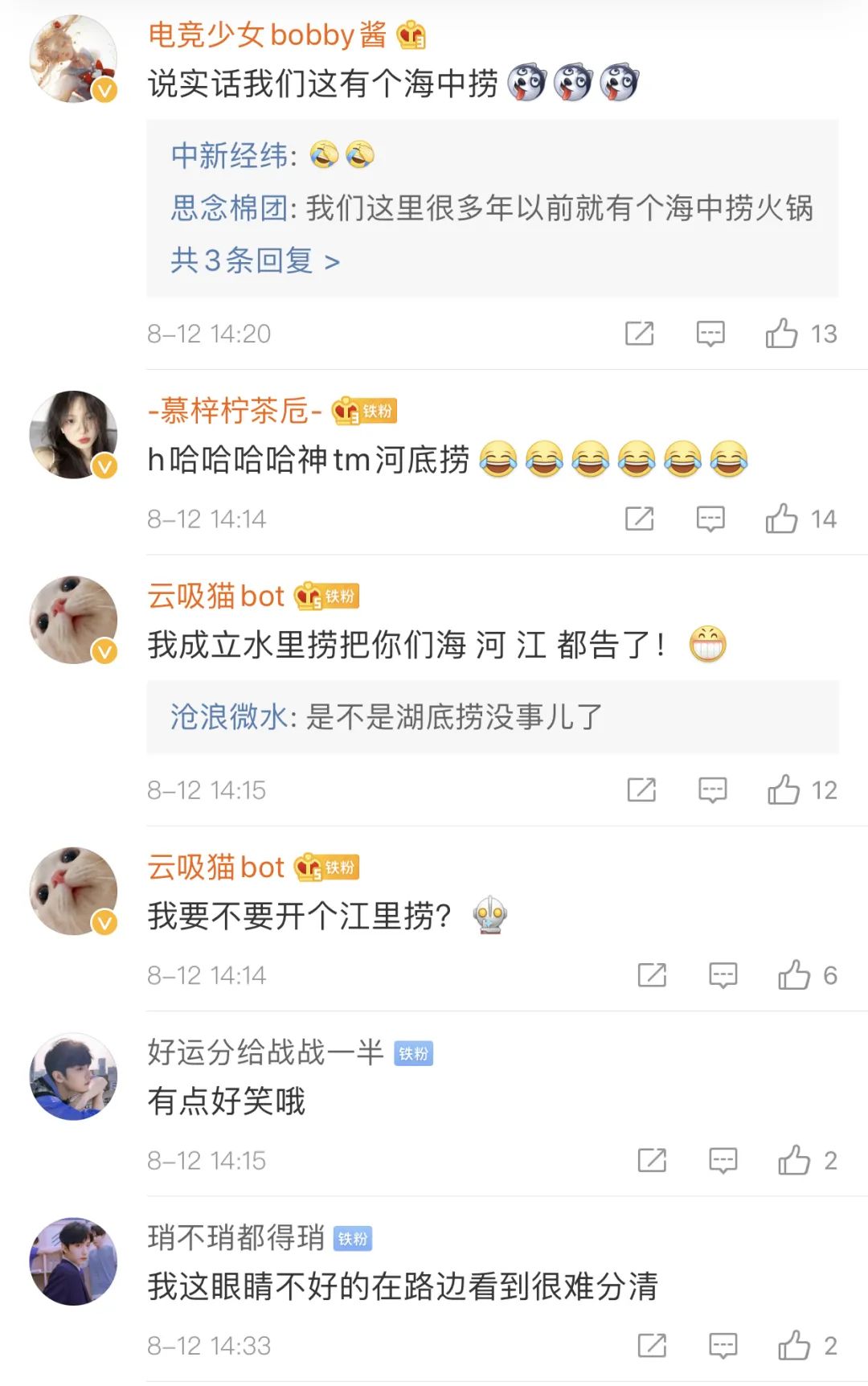
Task: Reply to -慕梓柠茶卮-'s comment
Action: [710, 519]
